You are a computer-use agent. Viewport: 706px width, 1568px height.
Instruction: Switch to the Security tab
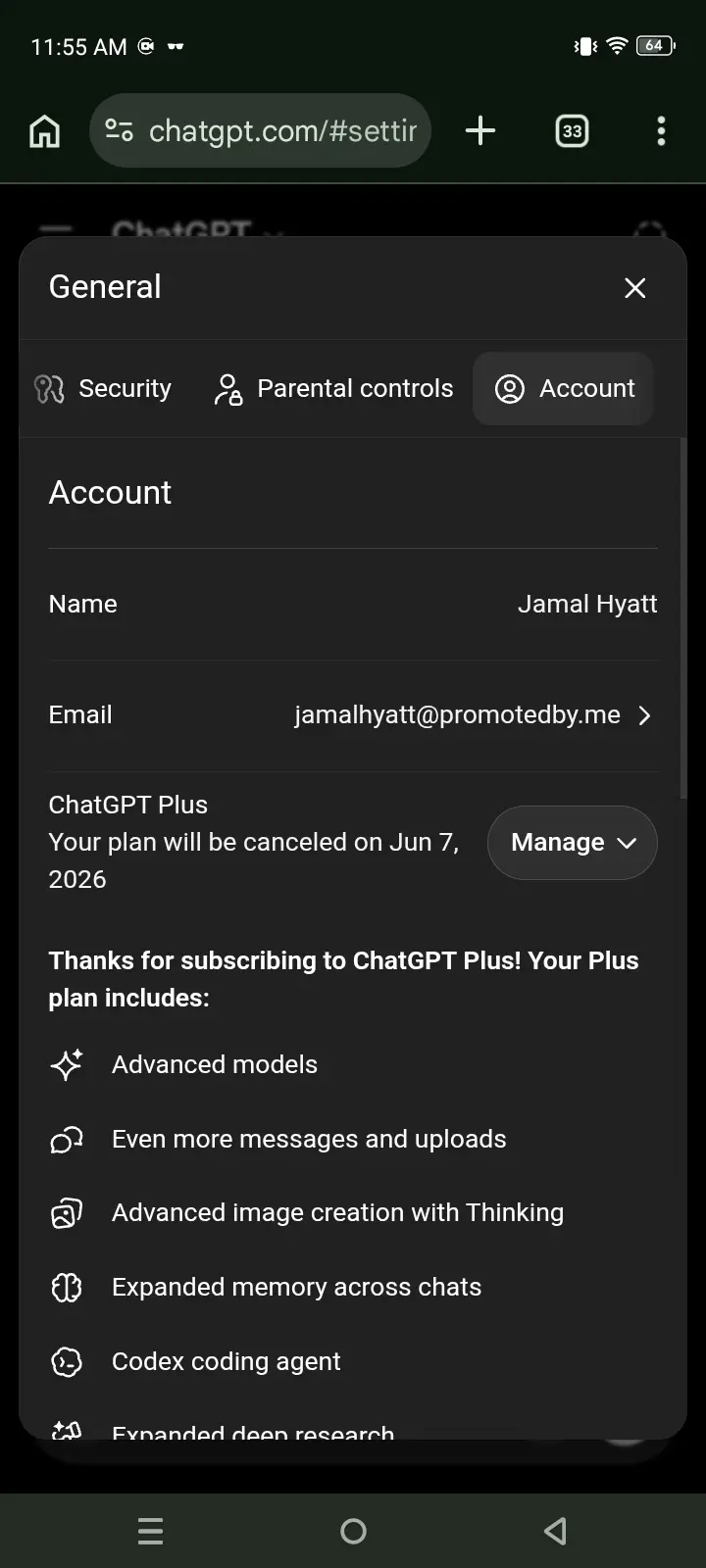pos(103,388)
